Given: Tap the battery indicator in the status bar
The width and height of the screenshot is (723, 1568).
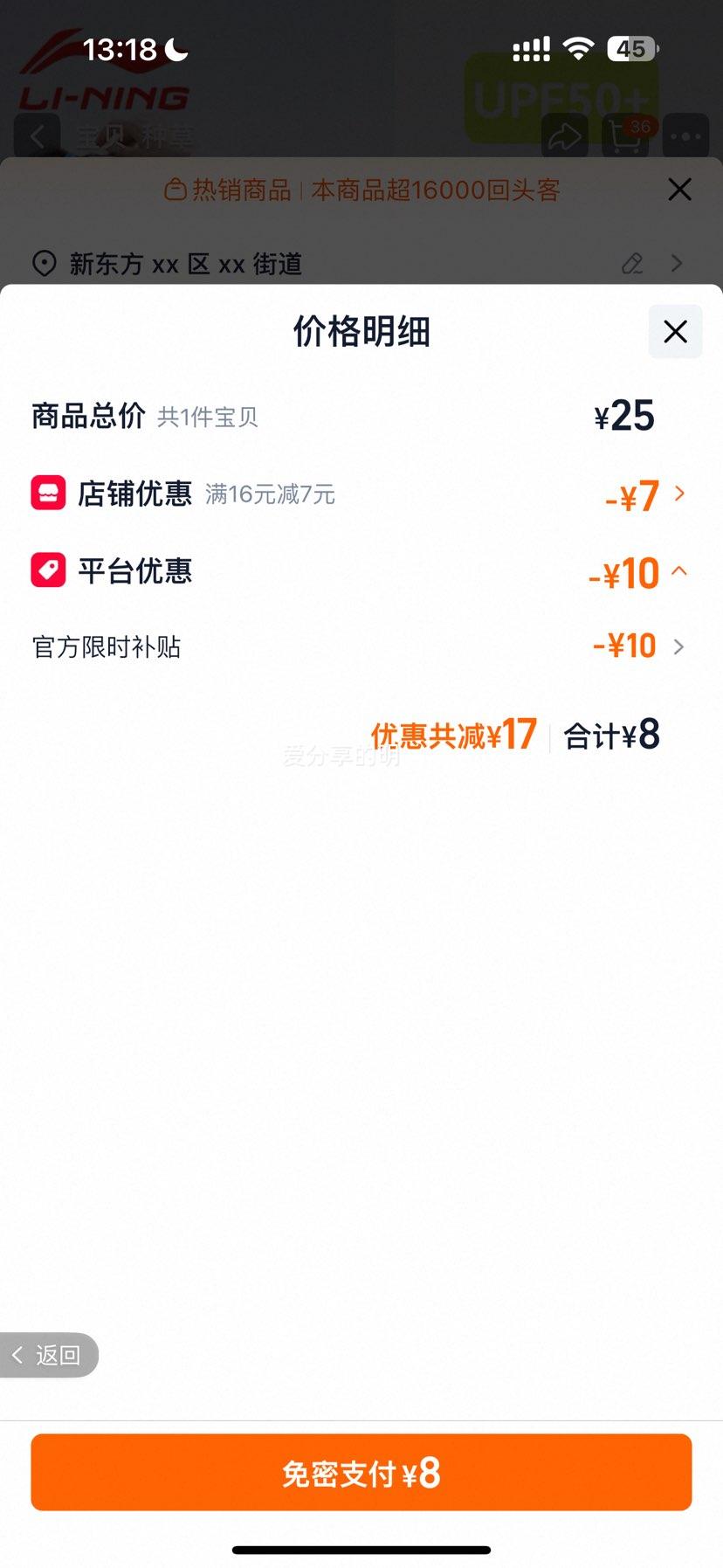Looking at the screenshot, I should coord(633,48).
